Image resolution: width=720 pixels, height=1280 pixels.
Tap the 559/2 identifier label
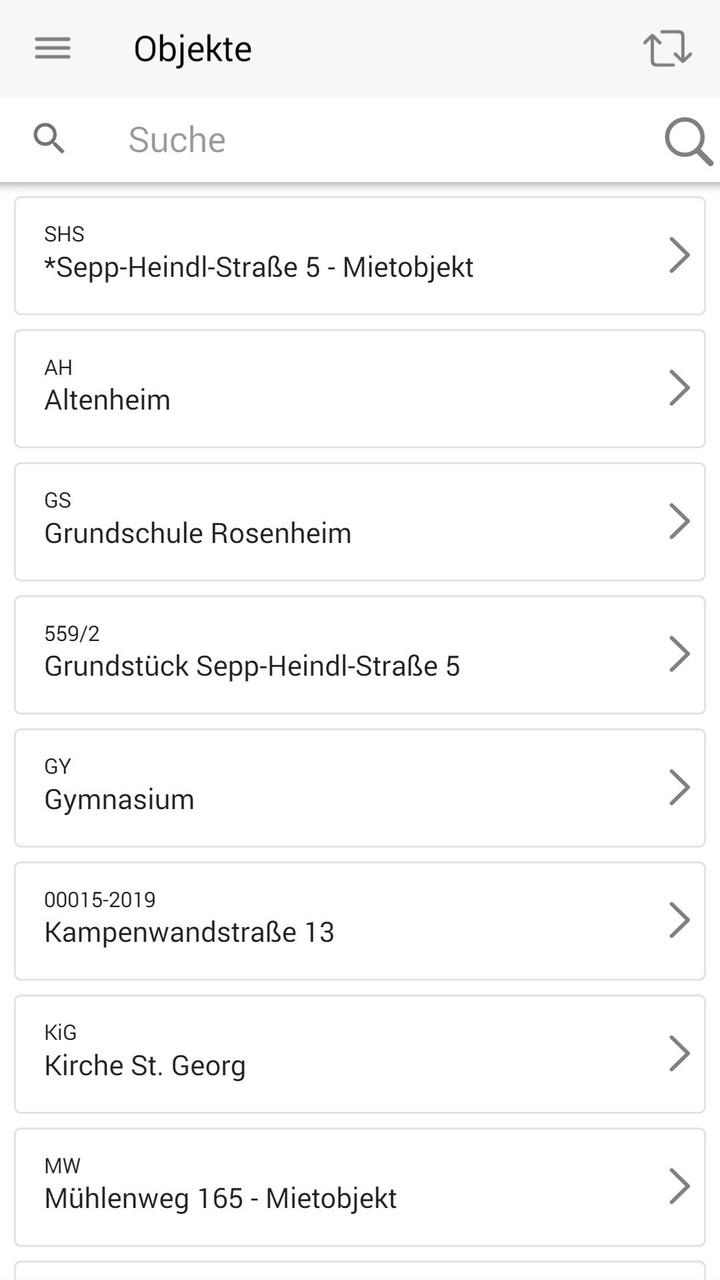tap(71, 633)
